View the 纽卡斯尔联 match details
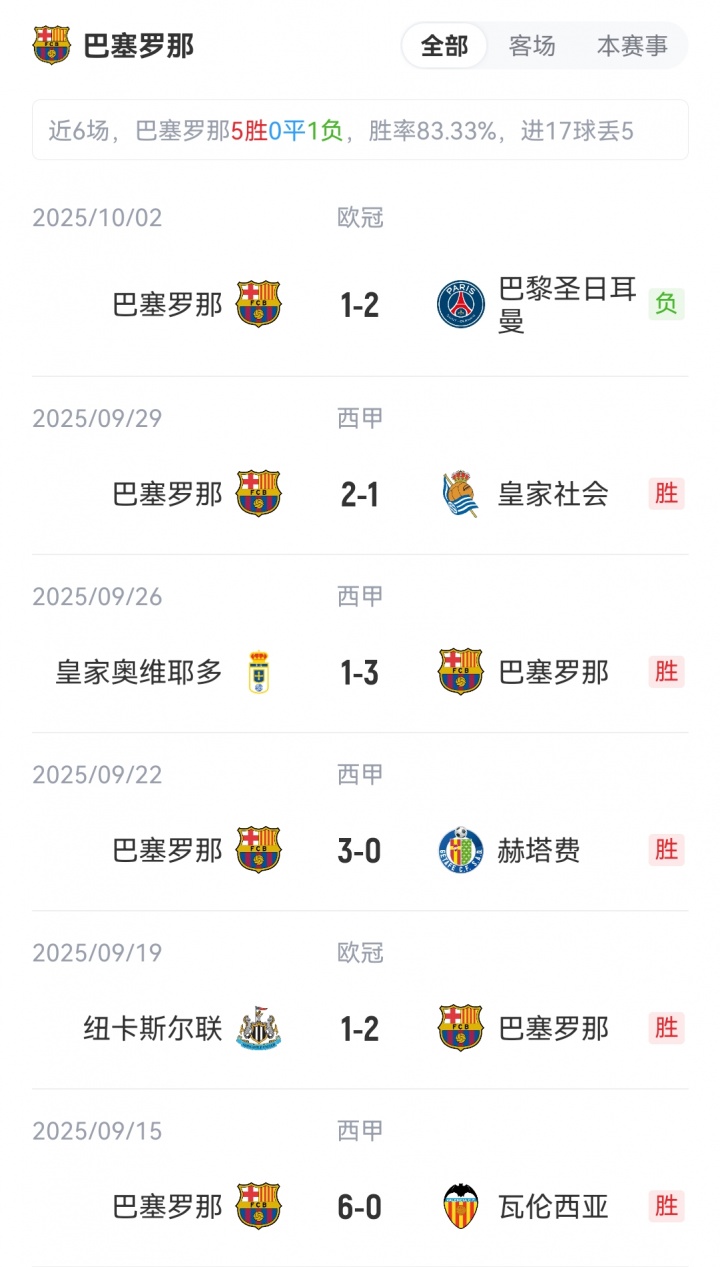This screenshot has width=720, height=1267. click(x=360, y=1028)
